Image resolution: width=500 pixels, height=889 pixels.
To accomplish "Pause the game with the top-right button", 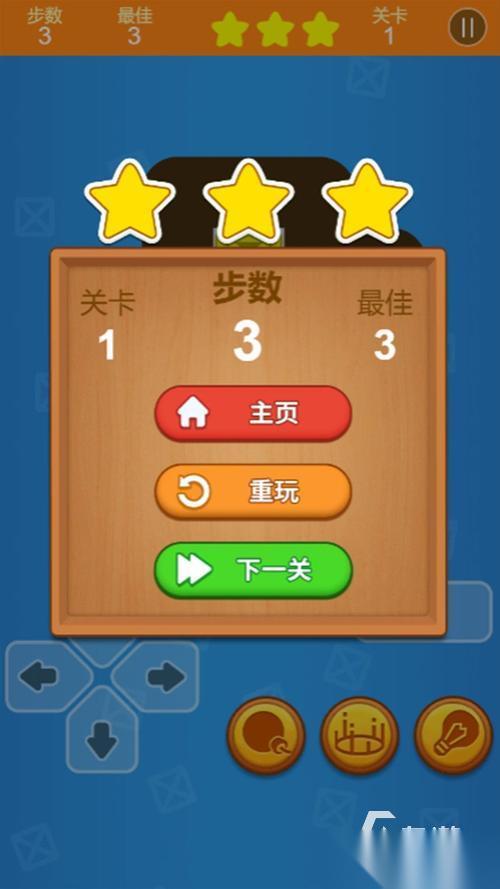I will (468, 27).
